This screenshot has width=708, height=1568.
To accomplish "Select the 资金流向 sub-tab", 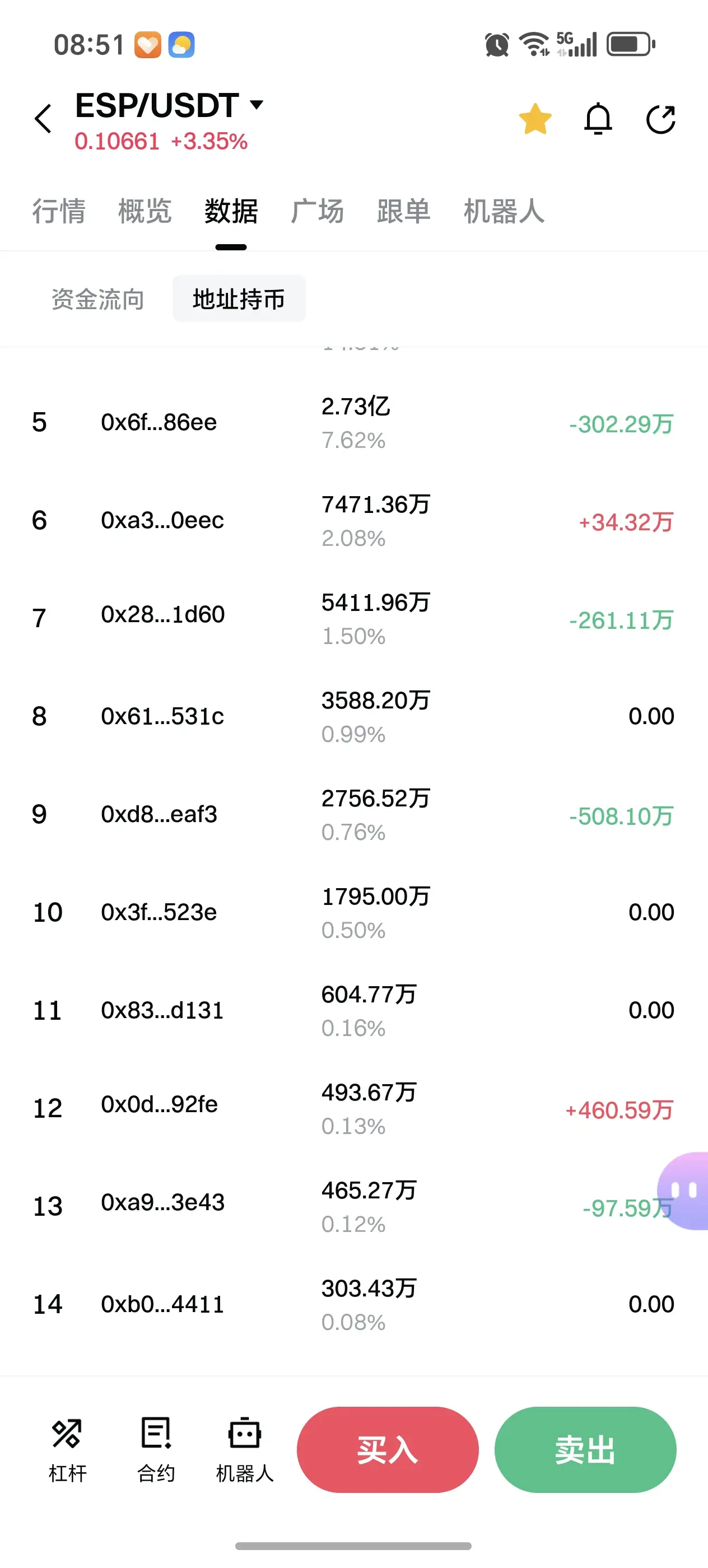I will tap(98, 299).
